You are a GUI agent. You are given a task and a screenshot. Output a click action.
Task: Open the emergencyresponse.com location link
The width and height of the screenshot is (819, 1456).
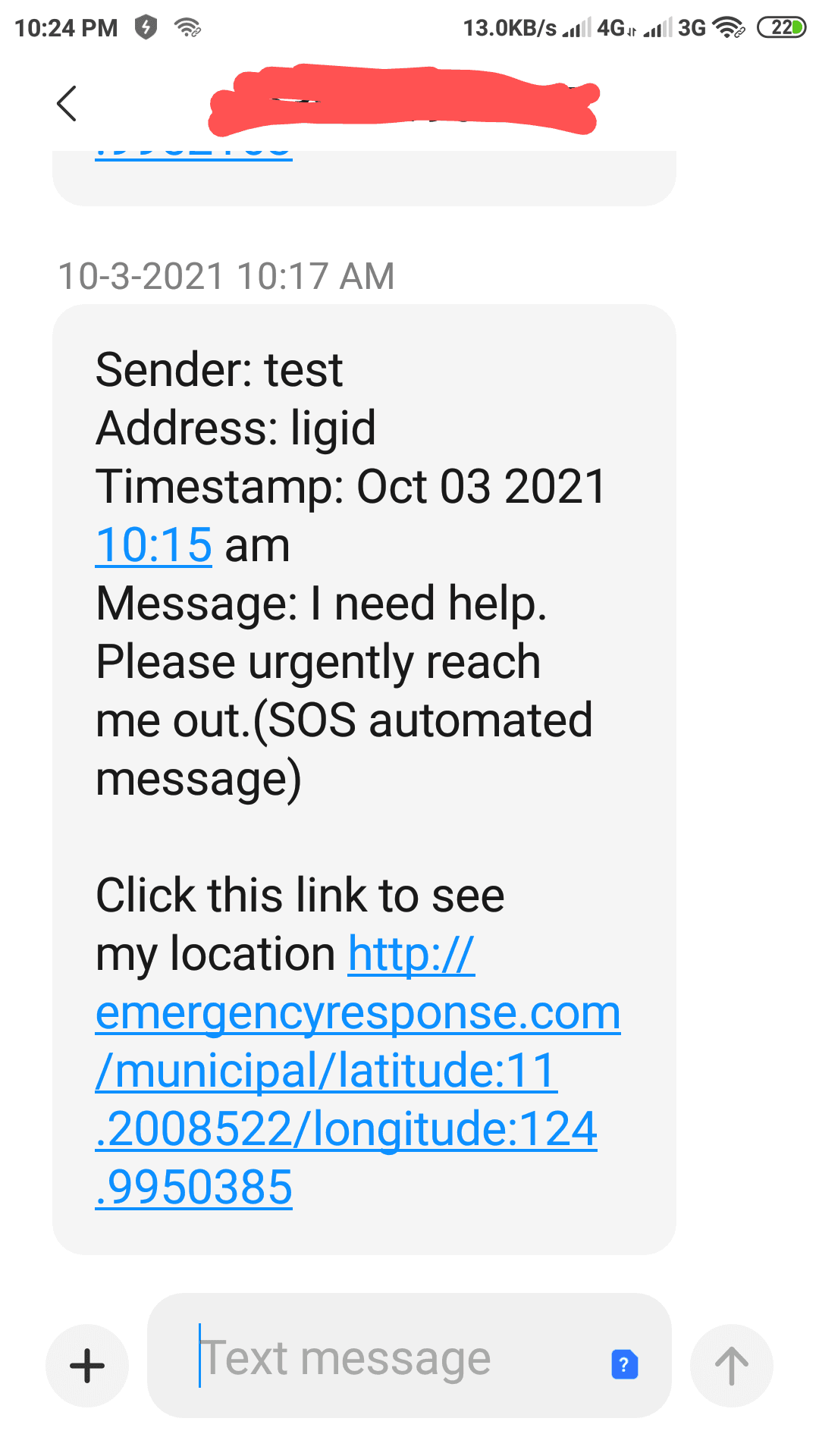pos(356,1012)
